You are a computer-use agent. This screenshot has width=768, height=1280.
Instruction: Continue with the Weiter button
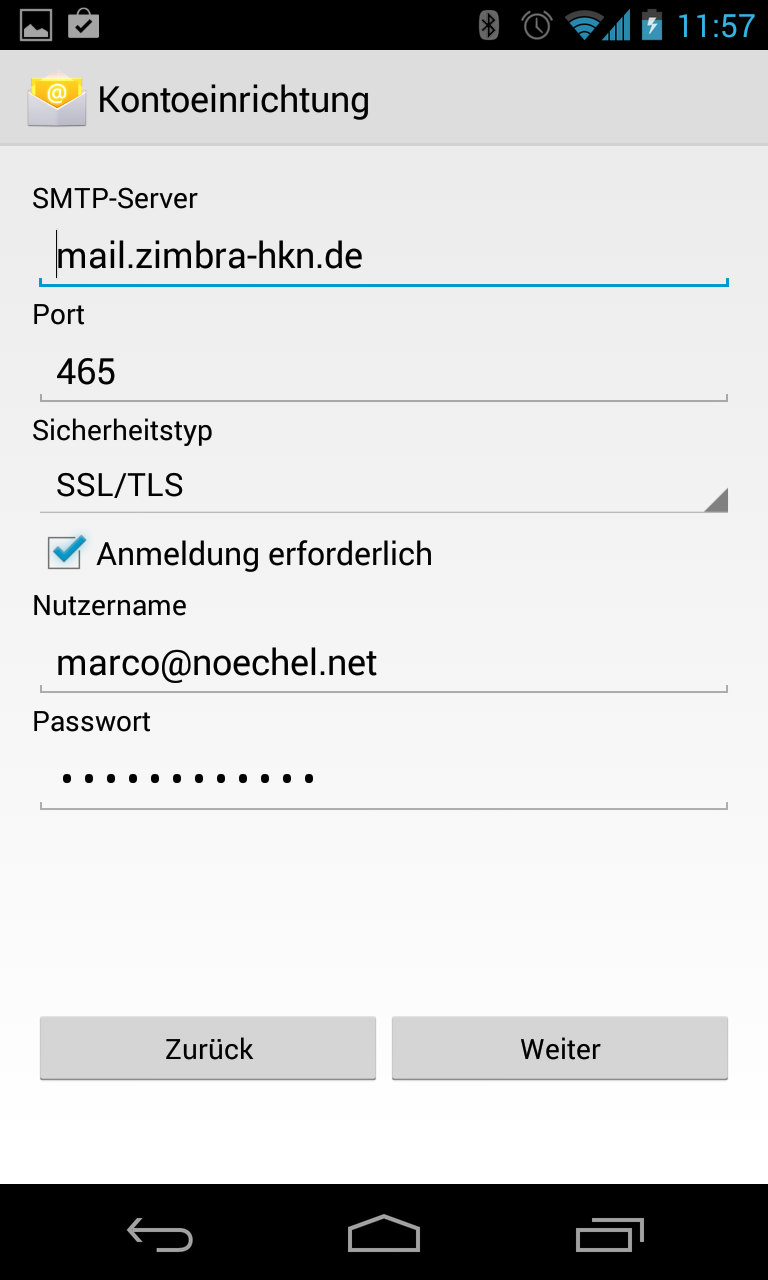click(560, 1048)
